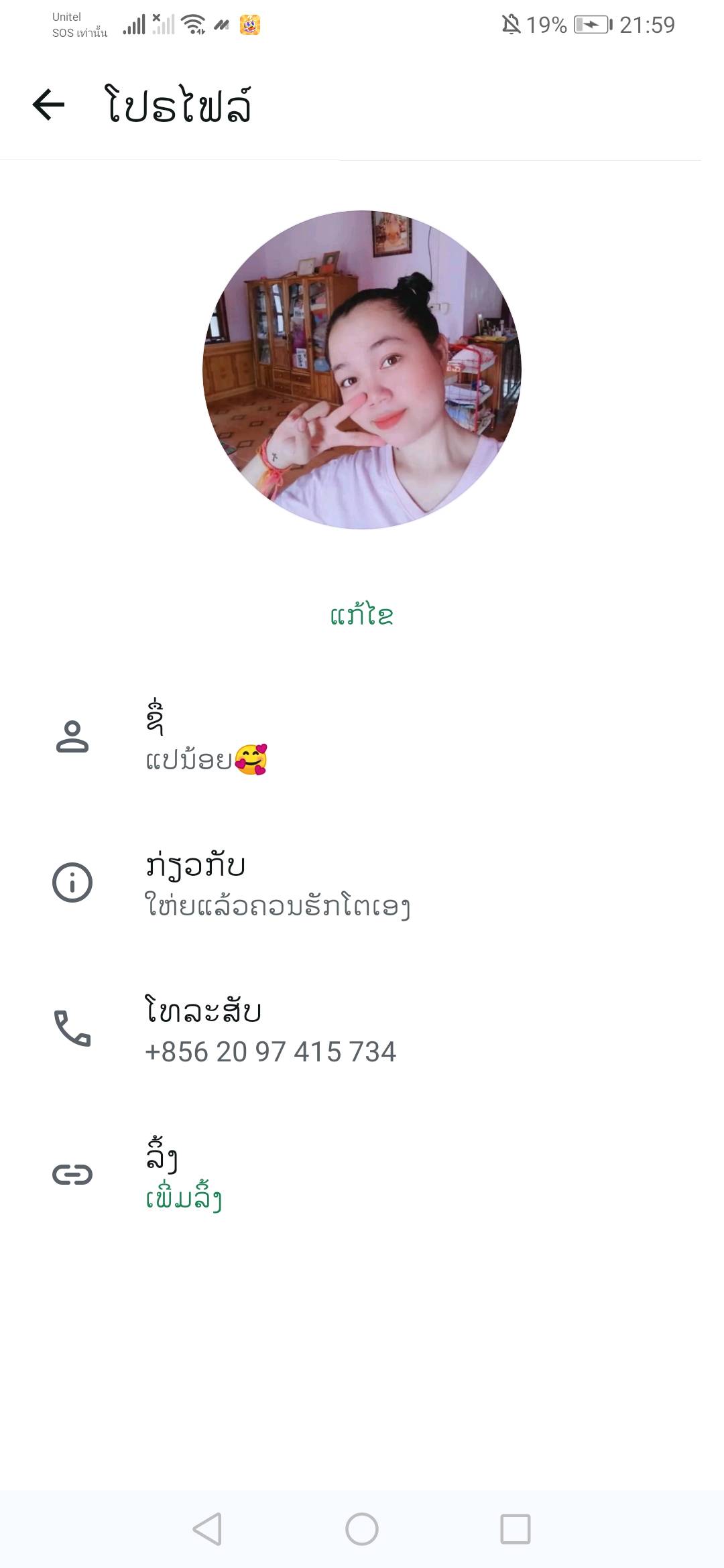Go back from the profile screen
The width and height of the screenshot is (724, 1568).
[49, 105]
